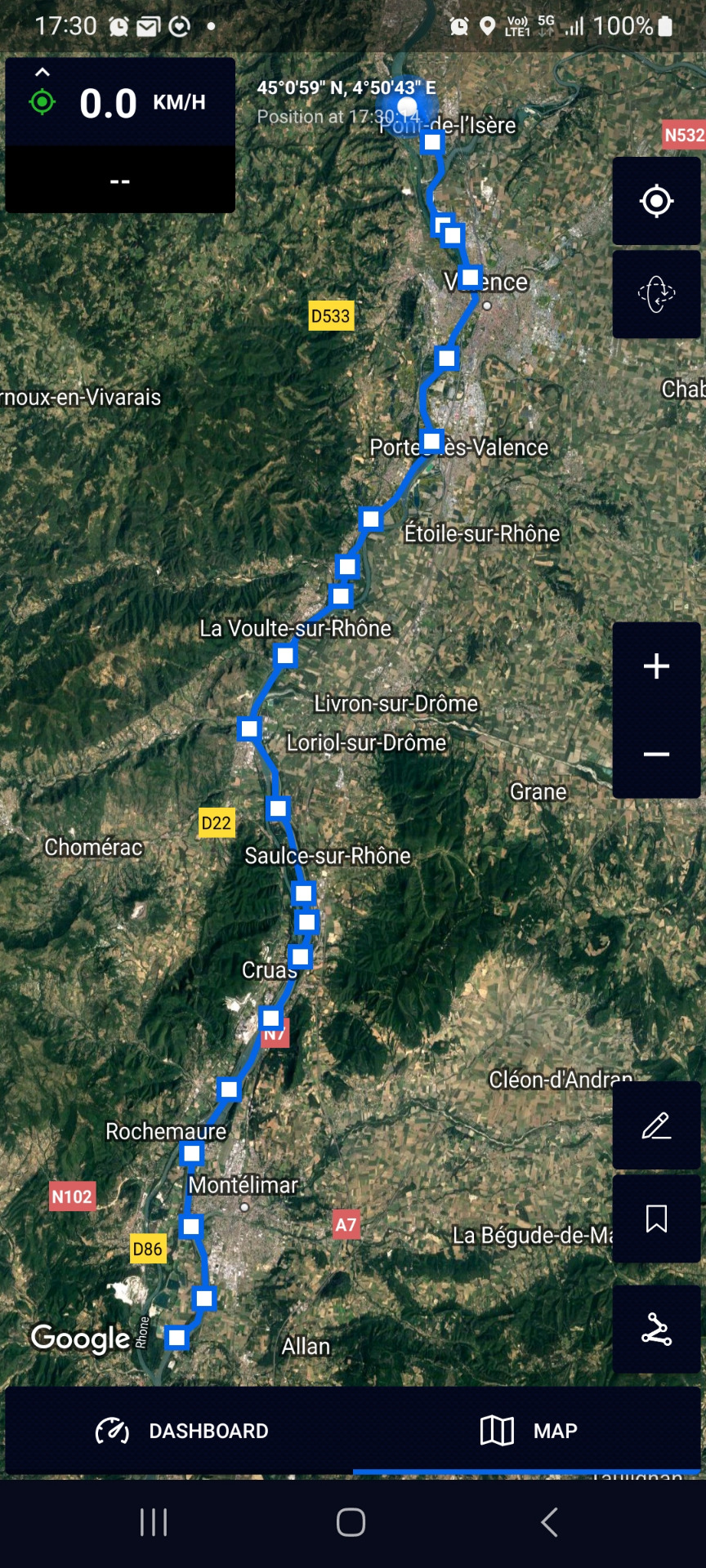Switch to the Dashboard tab

click(x=181, y=1431)
